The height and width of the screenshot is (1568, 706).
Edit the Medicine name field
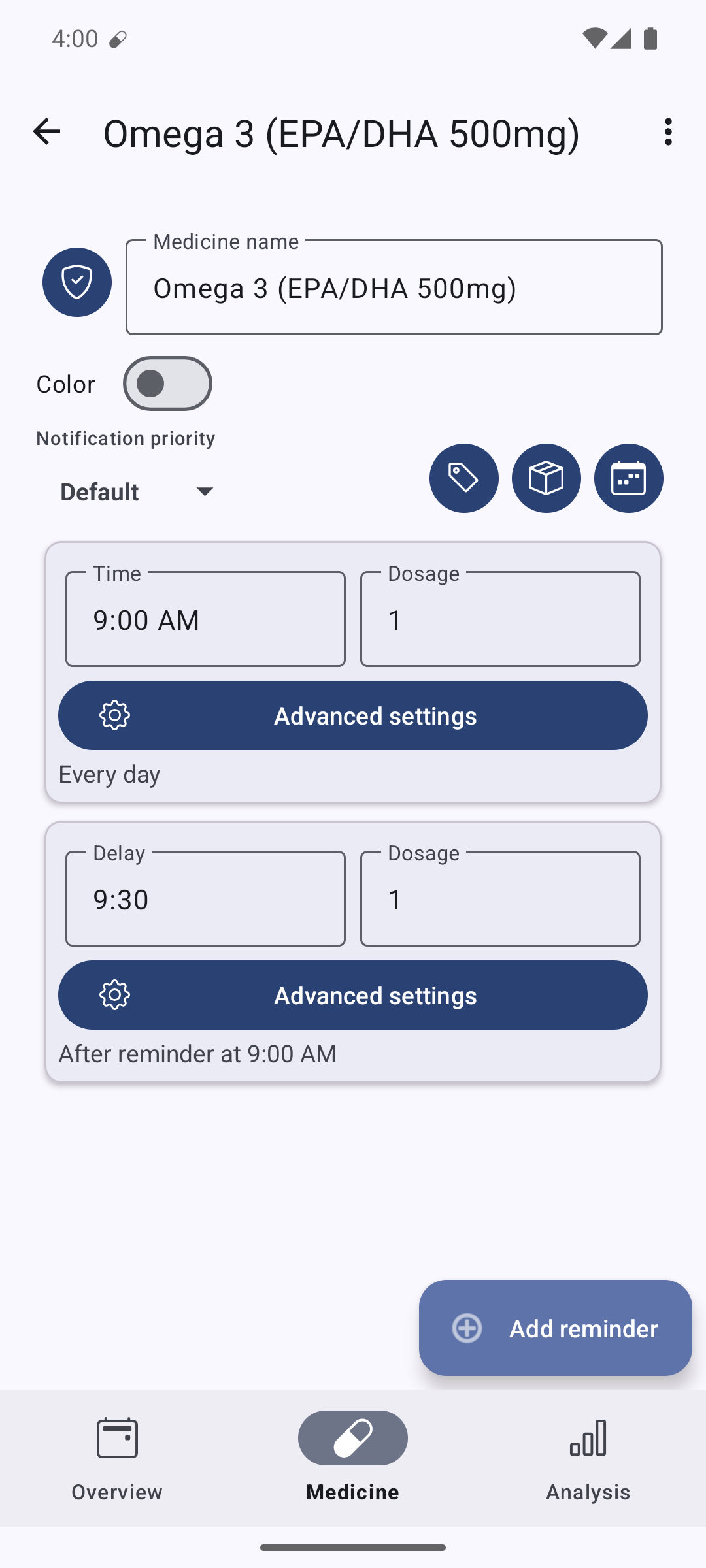394,287
